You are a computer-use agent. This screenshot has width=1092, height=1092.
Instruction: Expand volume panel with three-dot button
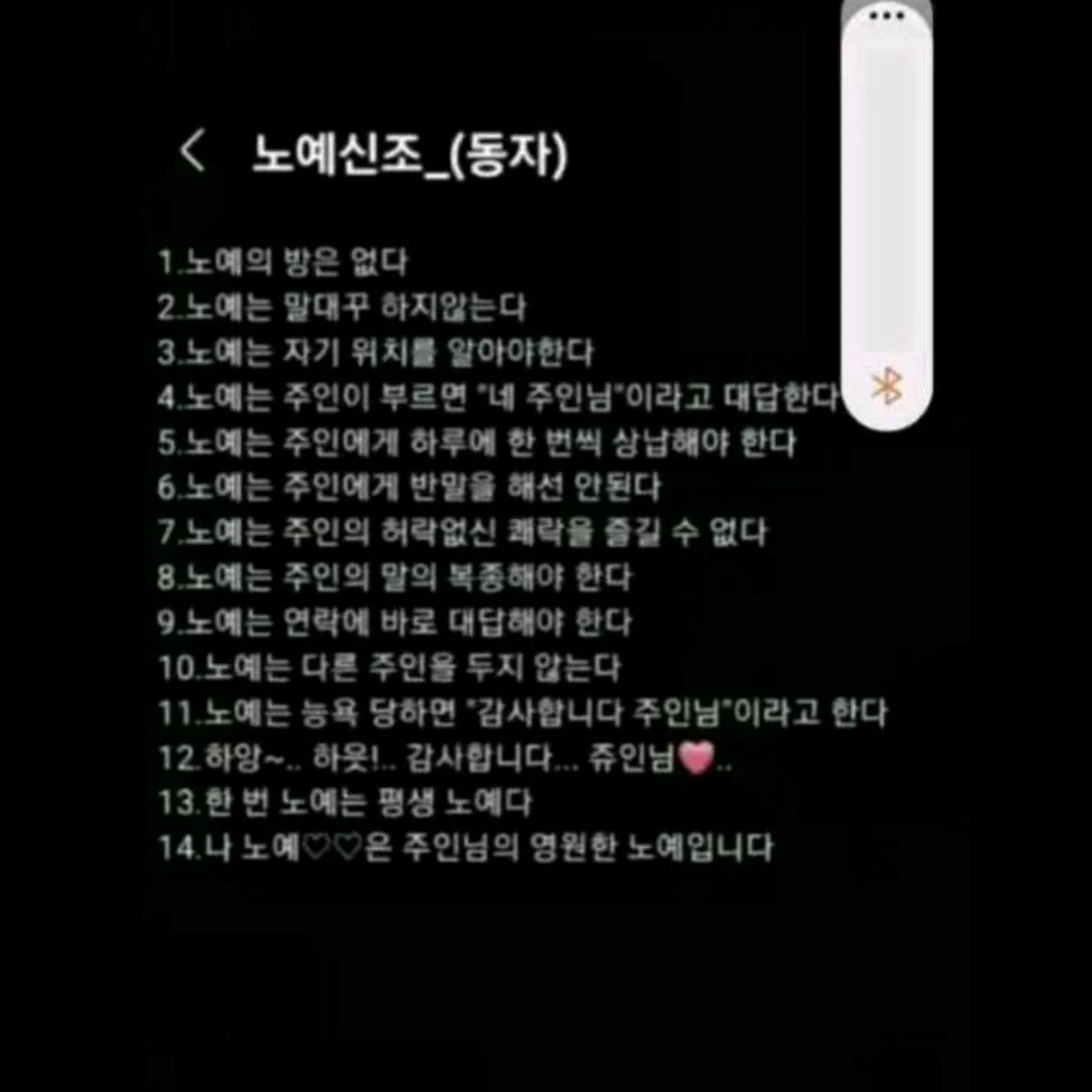point(886,16)
